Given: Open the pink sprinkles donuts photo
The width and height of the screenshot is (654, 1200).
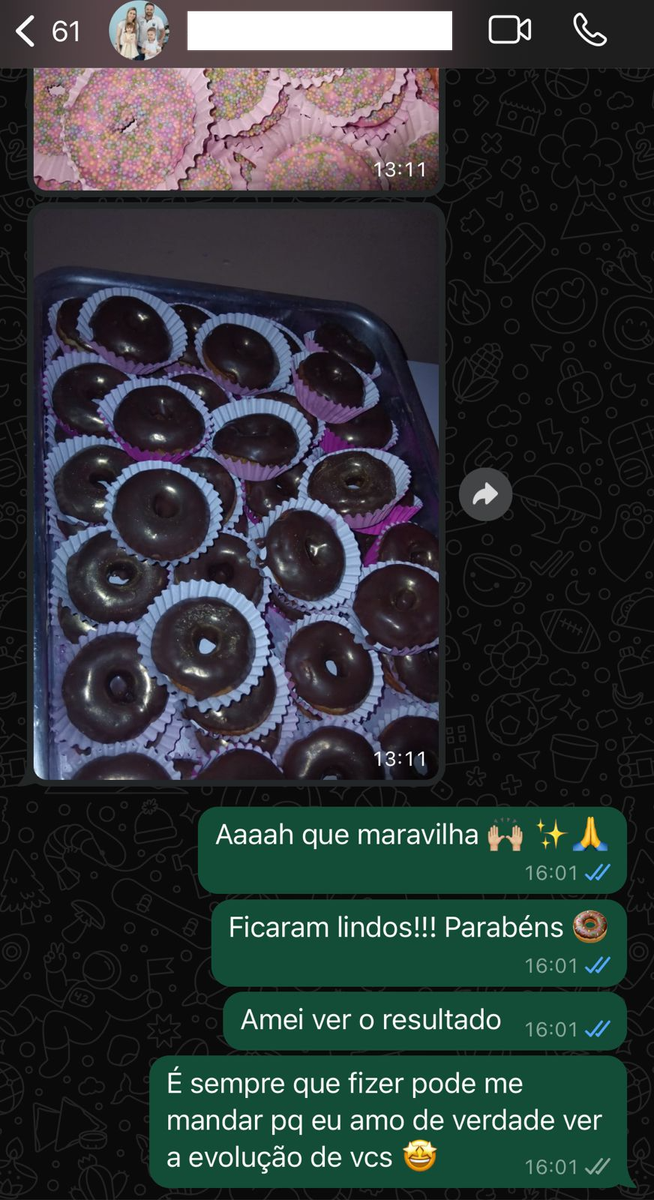Looking at the screenshot, I should [237, 125].
